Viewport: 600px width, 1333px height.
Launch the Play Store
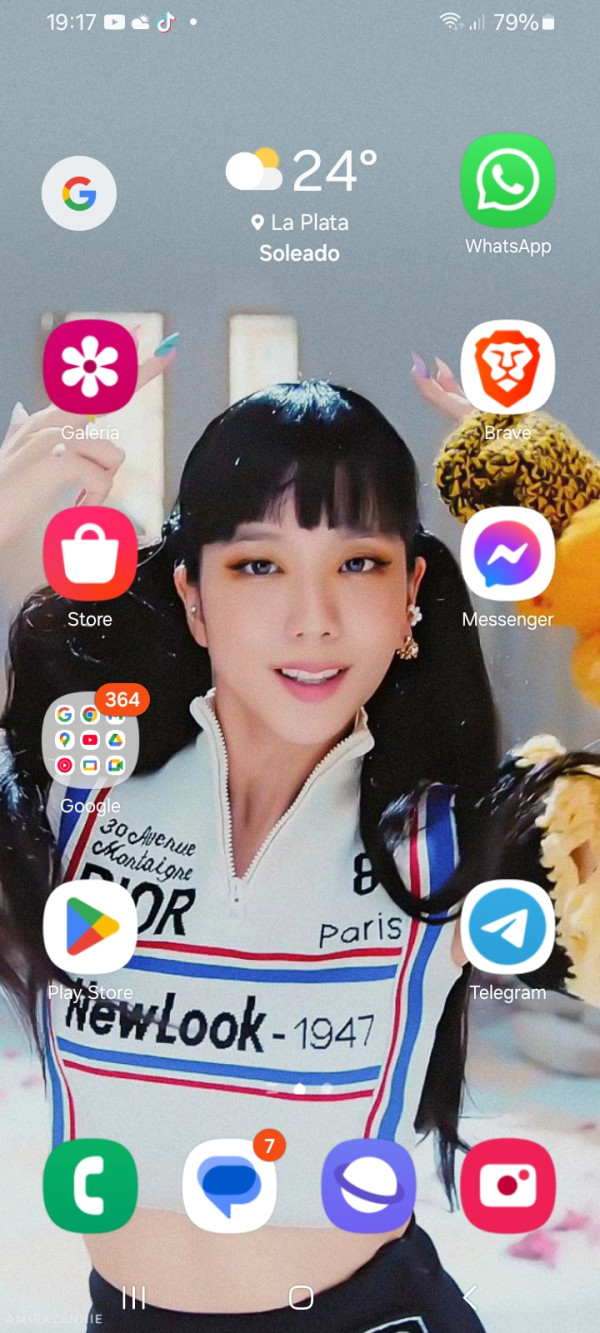pyautogui.click(x=90, y=927)
